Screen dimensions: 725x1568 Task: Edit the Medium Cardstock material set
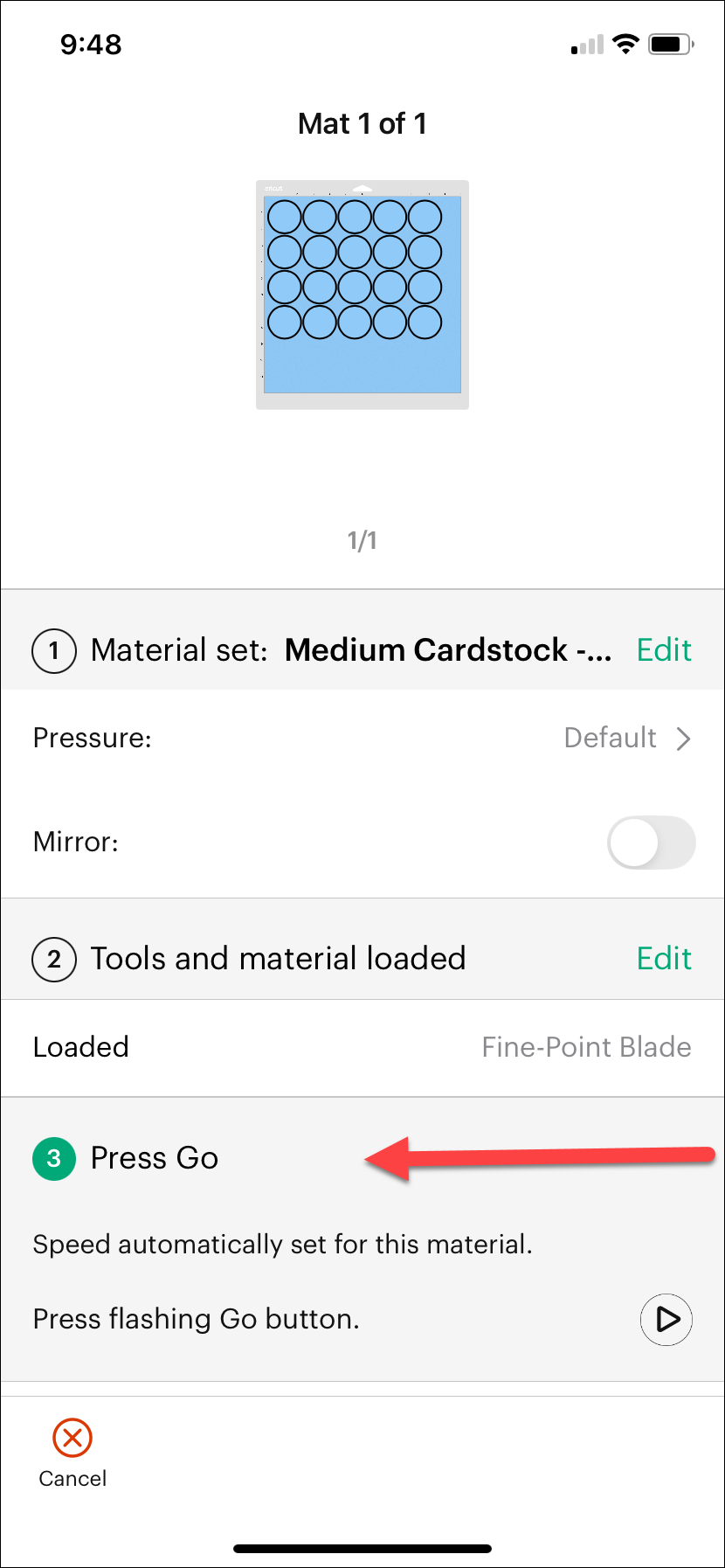point(664,650)
